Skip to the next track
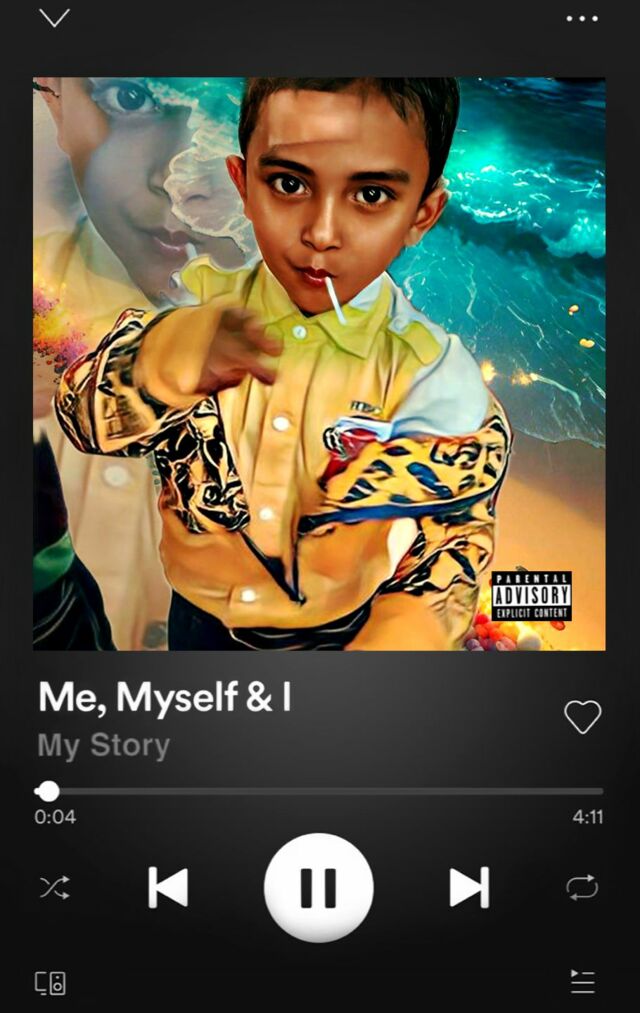 pos(468,887)
